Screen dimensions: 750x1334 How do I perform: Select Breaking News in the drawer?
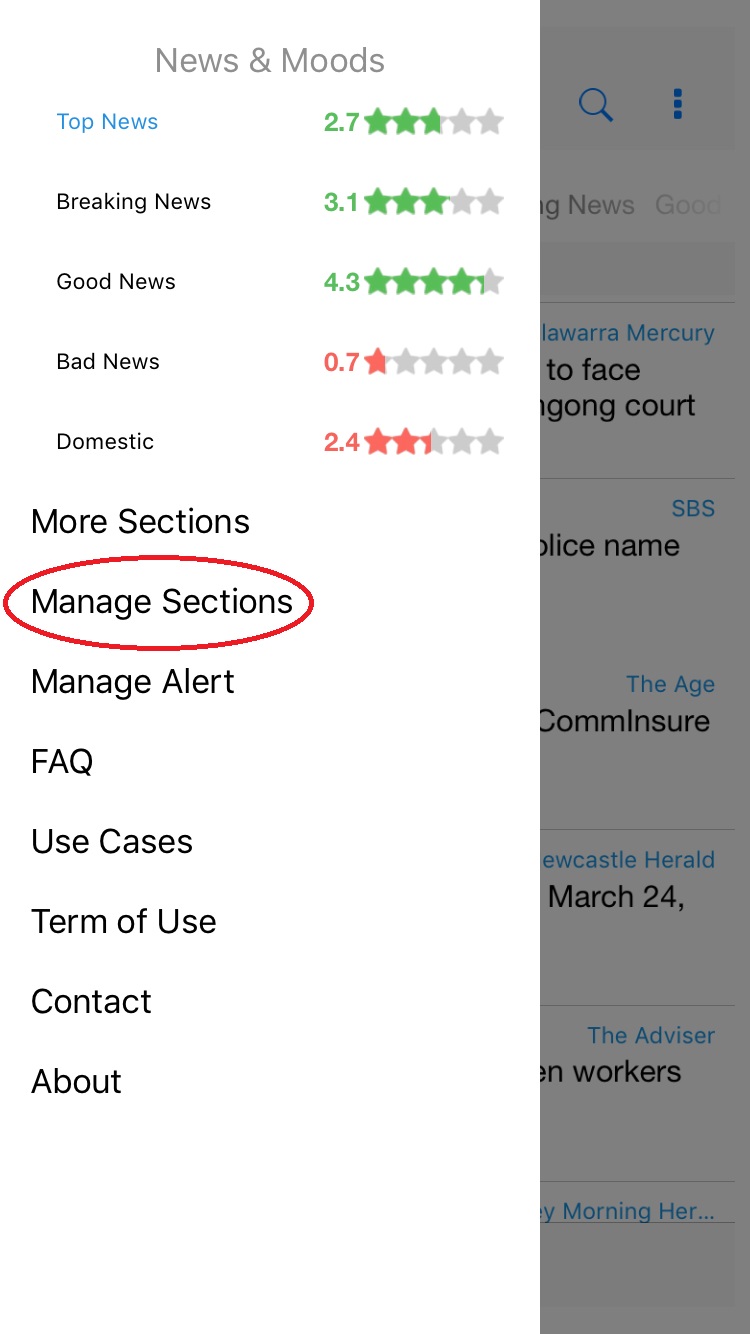[133, 202]
